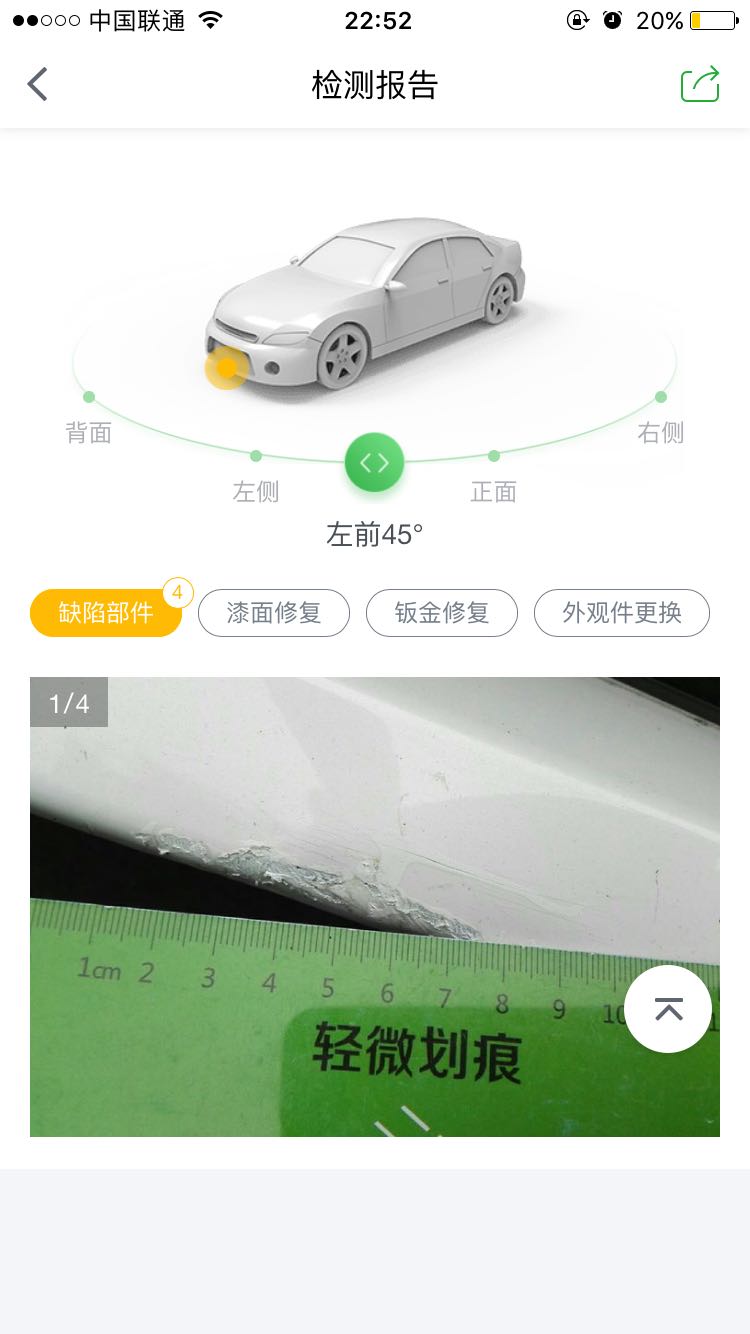Image resolution: width=750 pixels, height=1334 pixels.
Task: Tap the green rotation handle
Action: pos(374,463)
